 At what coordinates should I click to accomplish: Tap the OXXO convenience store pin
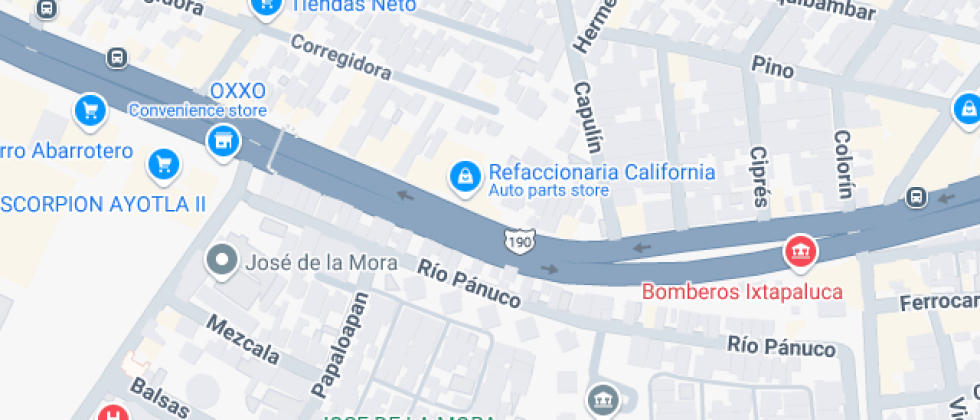point(223,141)
